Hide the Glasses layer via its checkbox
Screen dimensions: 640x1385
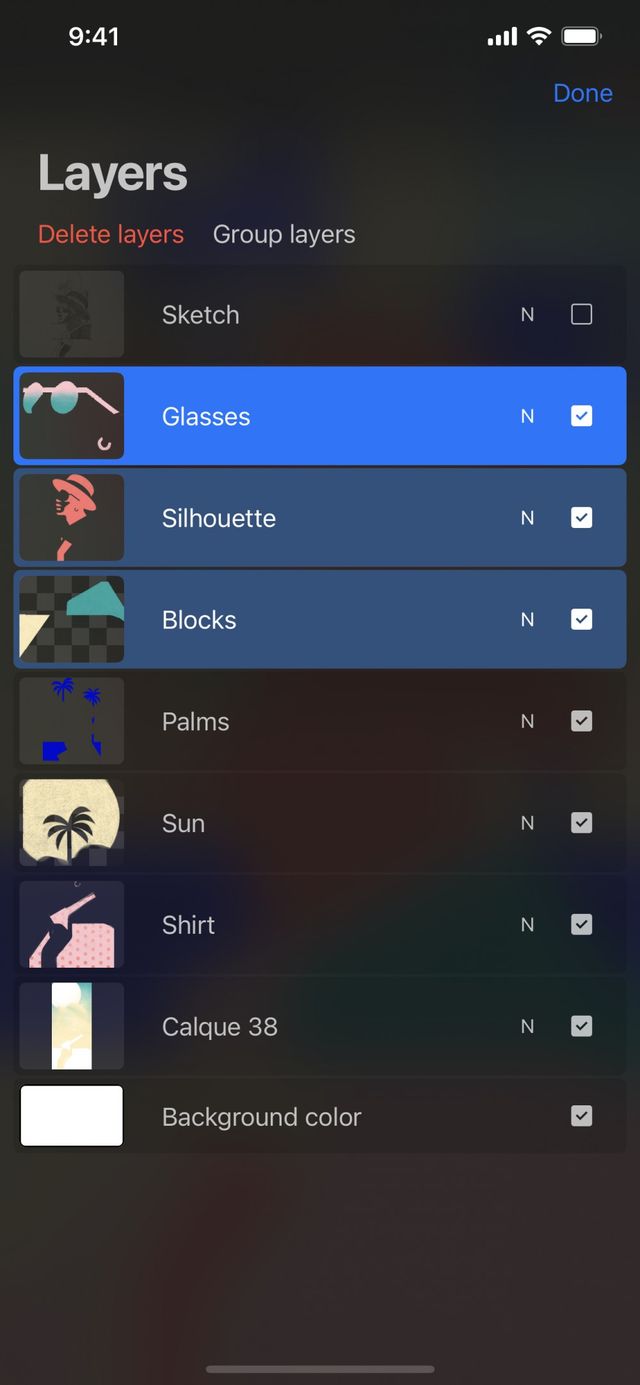(581, 417)
